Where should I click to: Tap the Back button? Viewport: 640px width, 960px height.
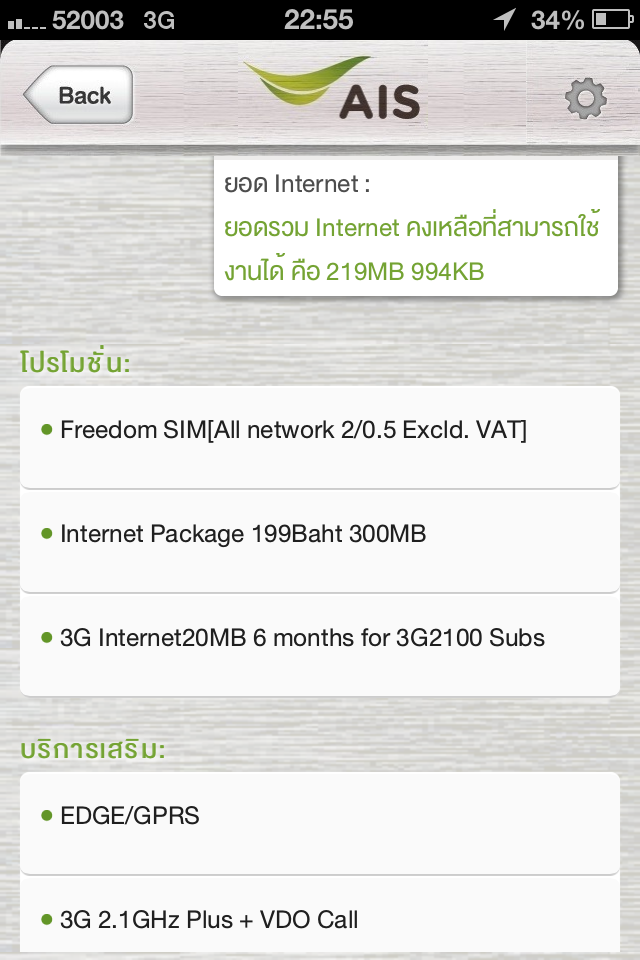[79, 96]
